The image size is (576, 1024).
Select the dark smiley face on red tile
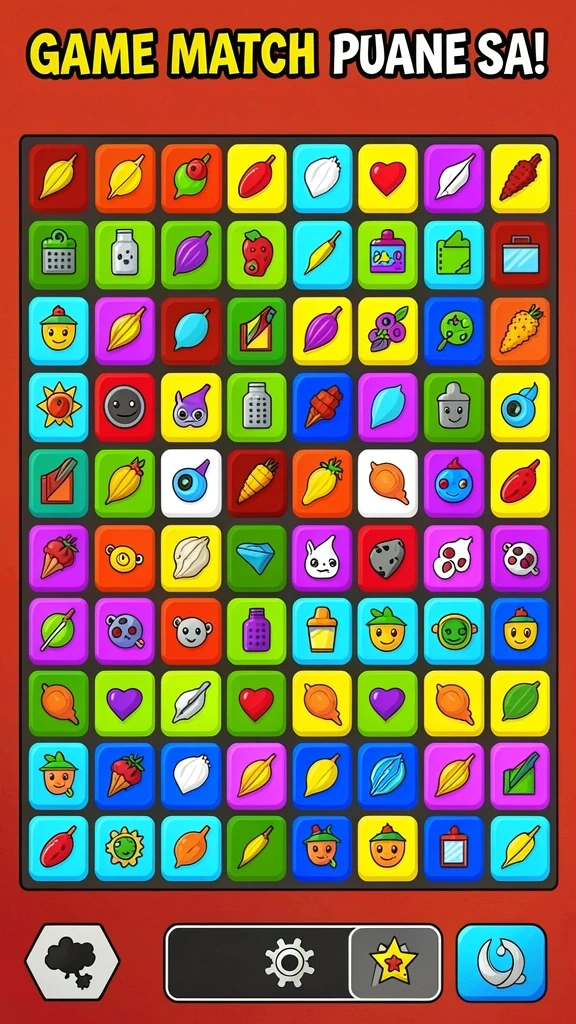pyautogui.click(x=125, y=407)
